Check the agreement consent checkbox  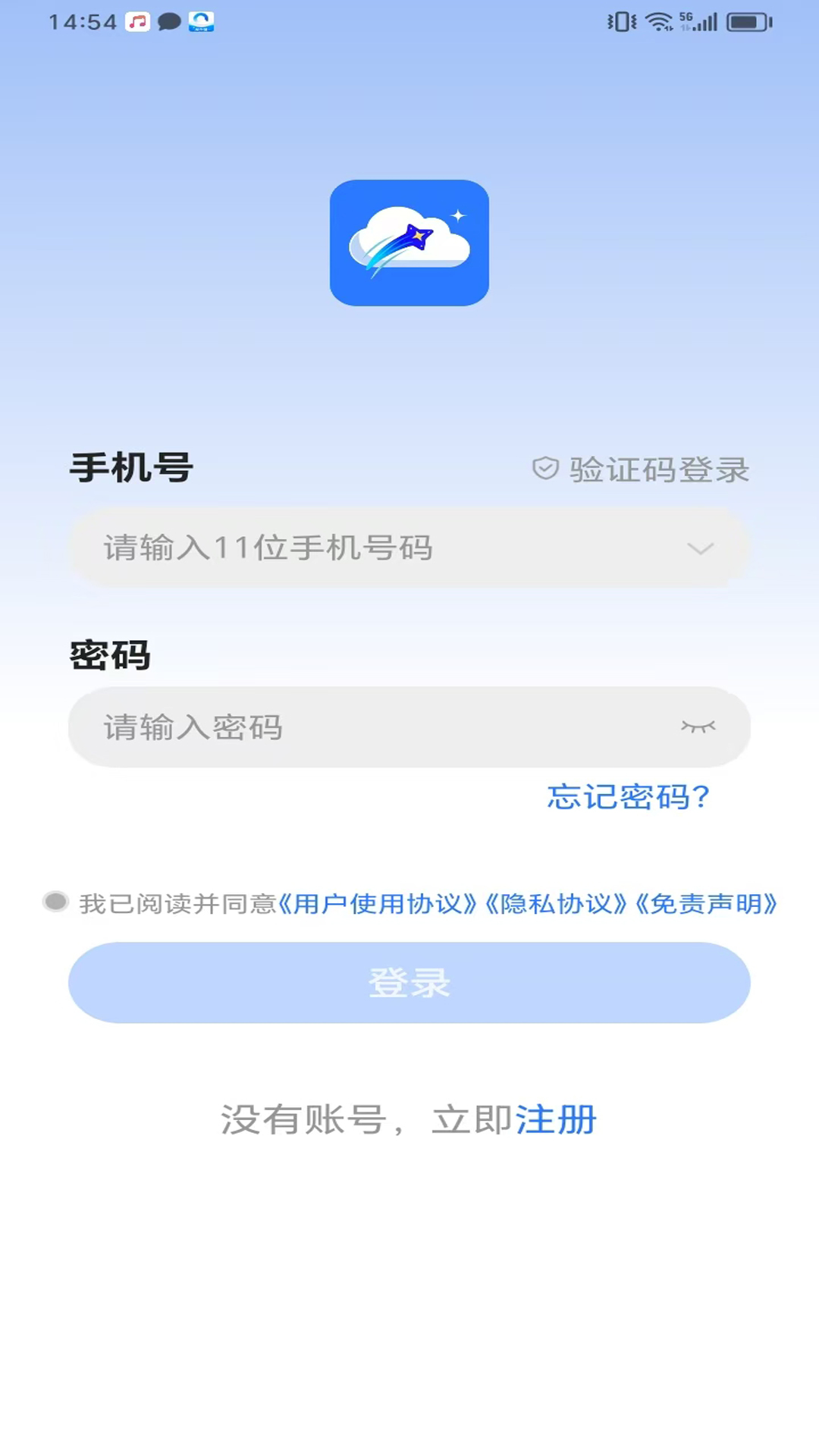pos(55,902)
